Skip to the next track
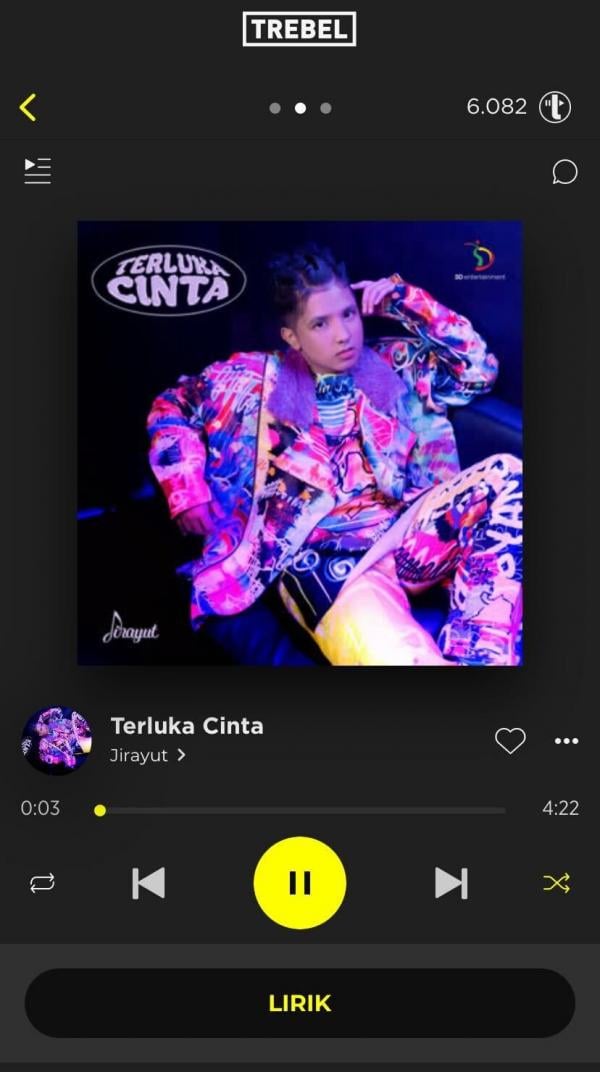Viewport: 600px width, 1072px height. [451, 883]
